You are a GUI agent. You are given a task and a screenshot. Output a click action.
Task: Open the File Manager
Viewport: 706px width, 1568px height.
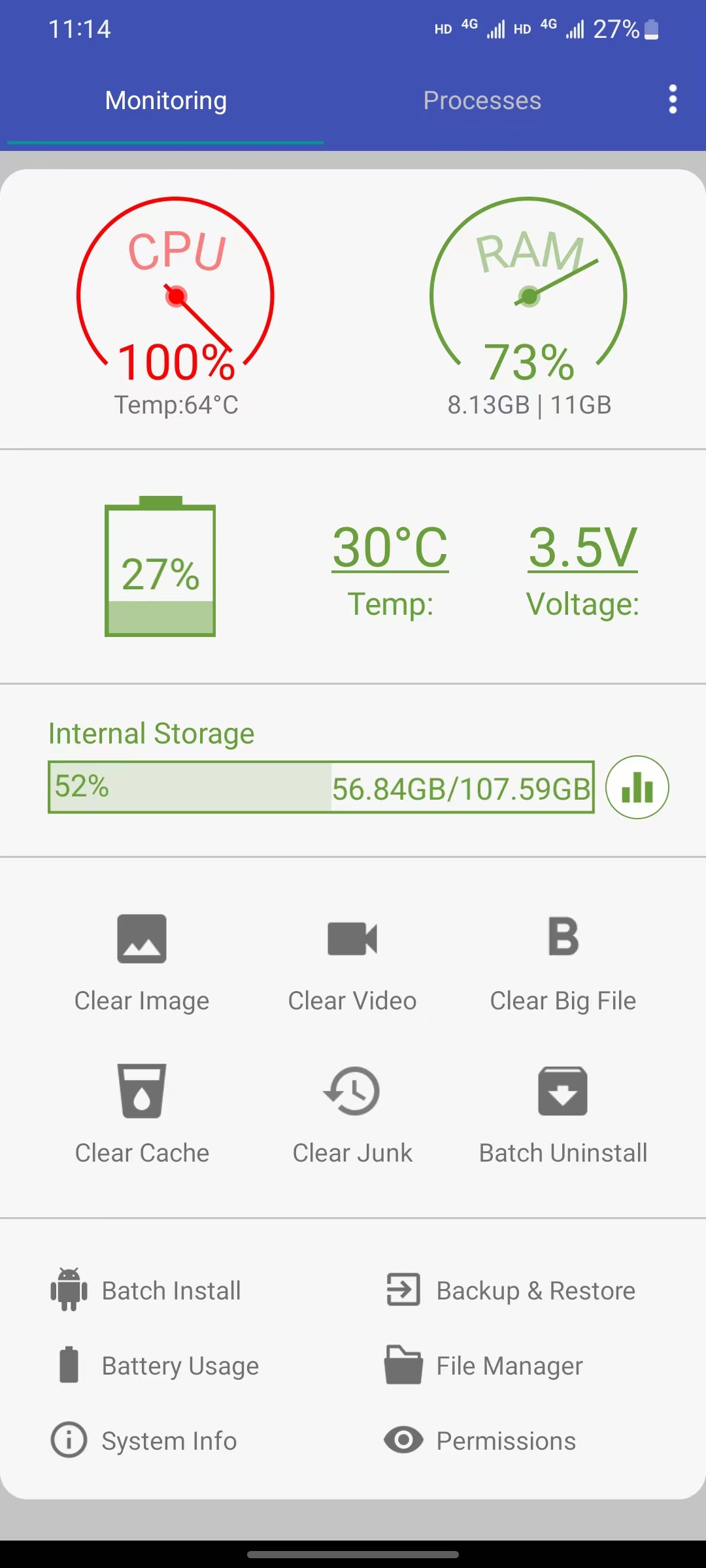[x=484, y=1365]
